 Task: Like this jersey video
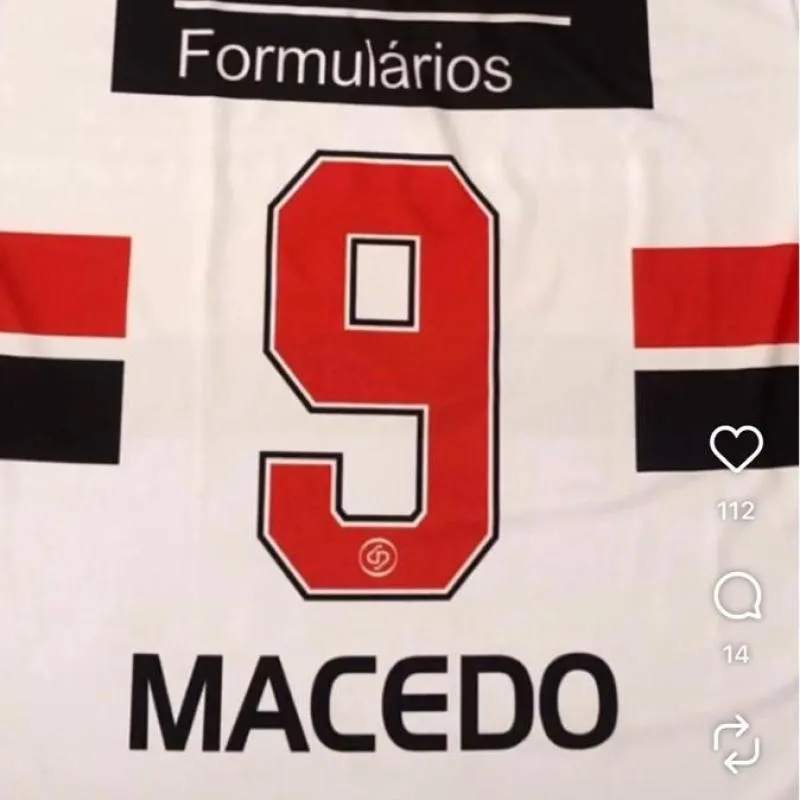pos(736,450)
